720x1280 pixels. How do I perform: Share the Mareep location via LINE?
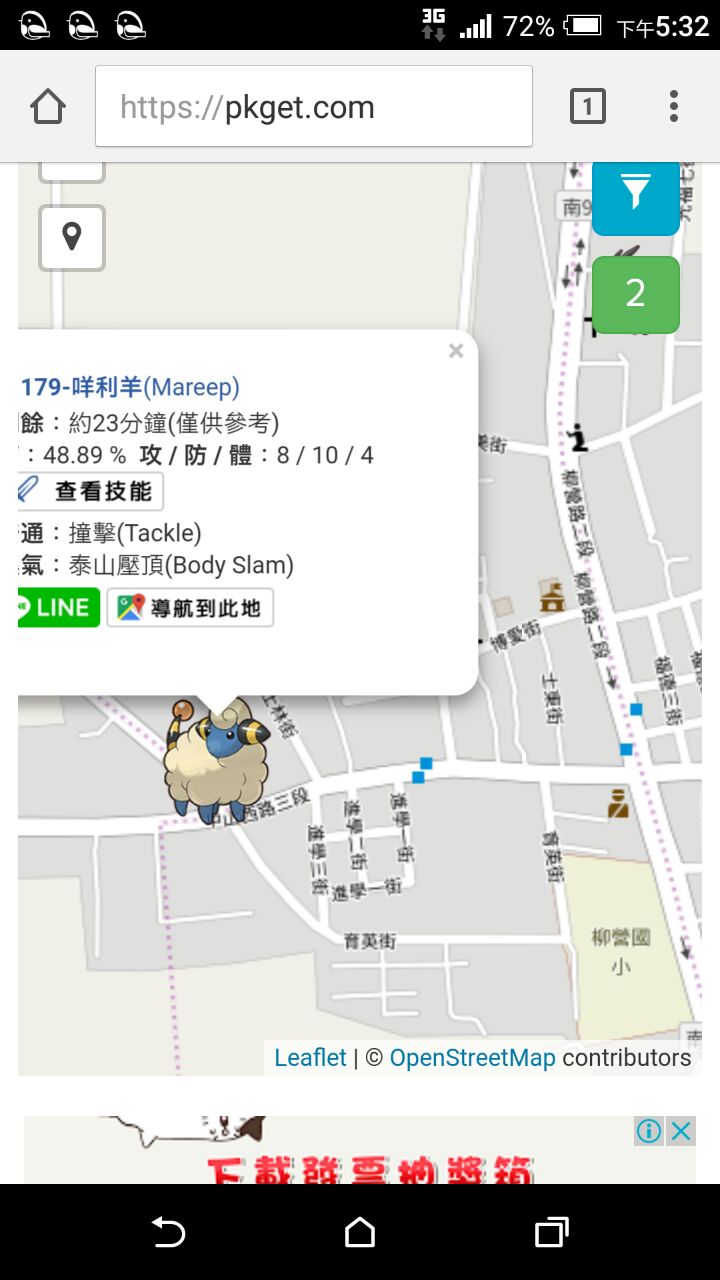click(60, 607)
